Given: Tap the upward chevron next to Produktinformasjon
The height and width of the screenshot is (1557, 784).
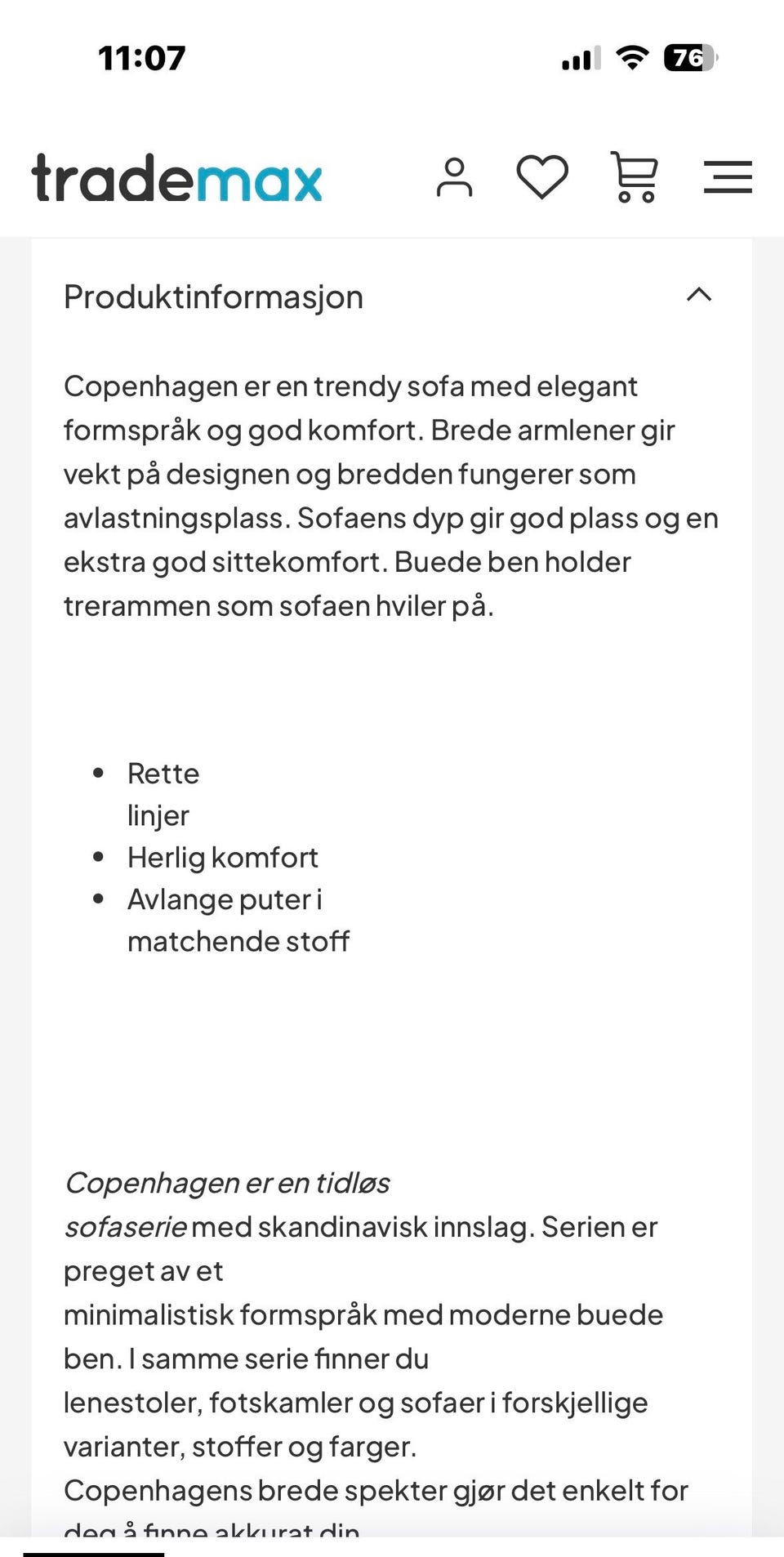Looking at the screenshot, I should point(699,297).
